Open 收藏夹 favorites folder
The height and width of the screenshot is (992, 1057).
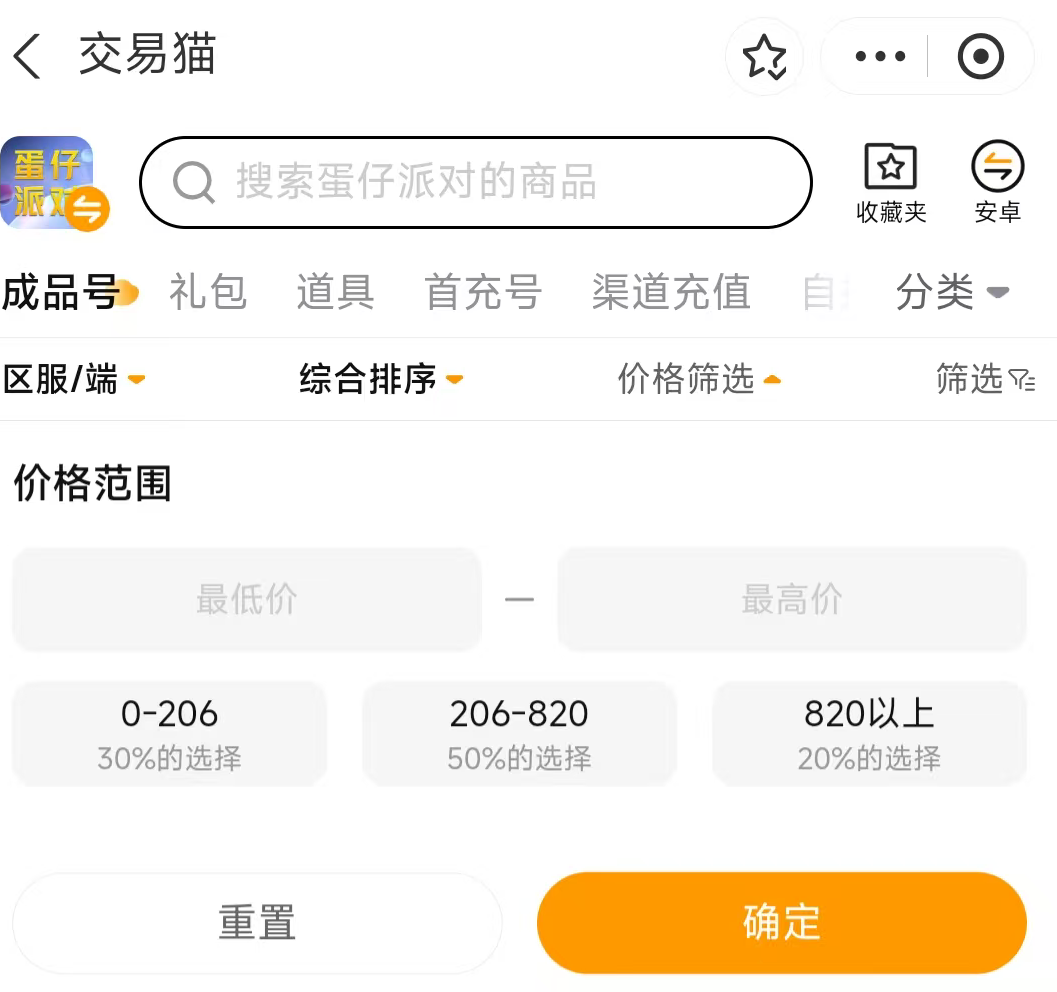pyautogui.click(x=890, y=183)
